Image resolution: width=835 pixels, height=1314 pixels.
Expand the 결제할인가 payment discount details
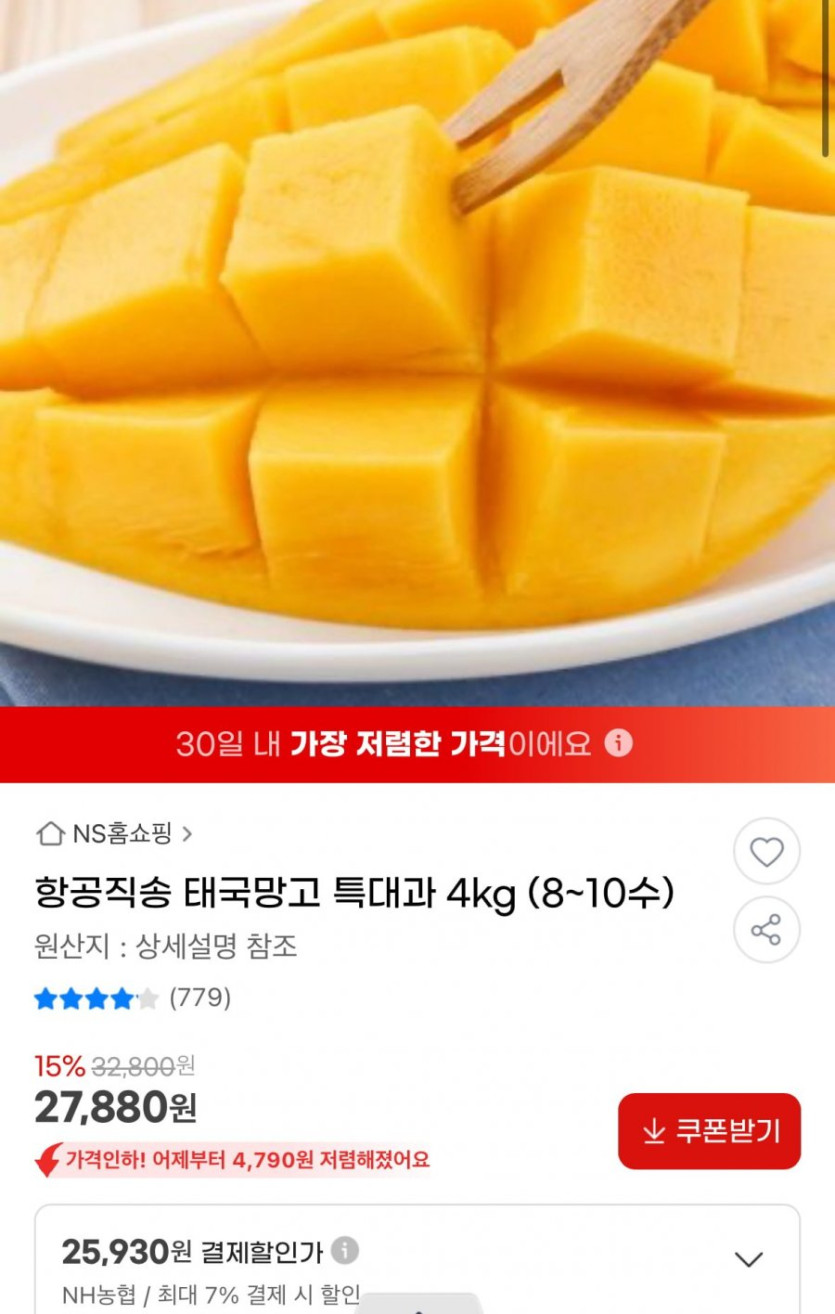(x=748, y=1259)
